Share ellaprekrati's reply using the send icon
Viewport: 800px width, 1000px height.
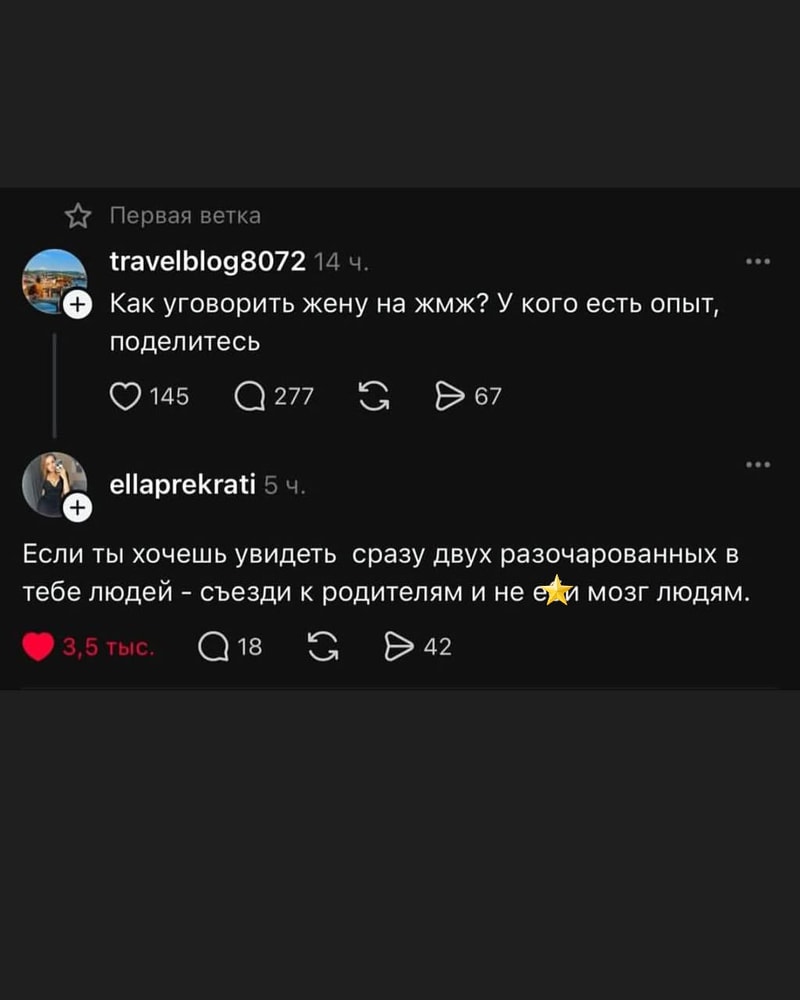click(x=399, y=647)
